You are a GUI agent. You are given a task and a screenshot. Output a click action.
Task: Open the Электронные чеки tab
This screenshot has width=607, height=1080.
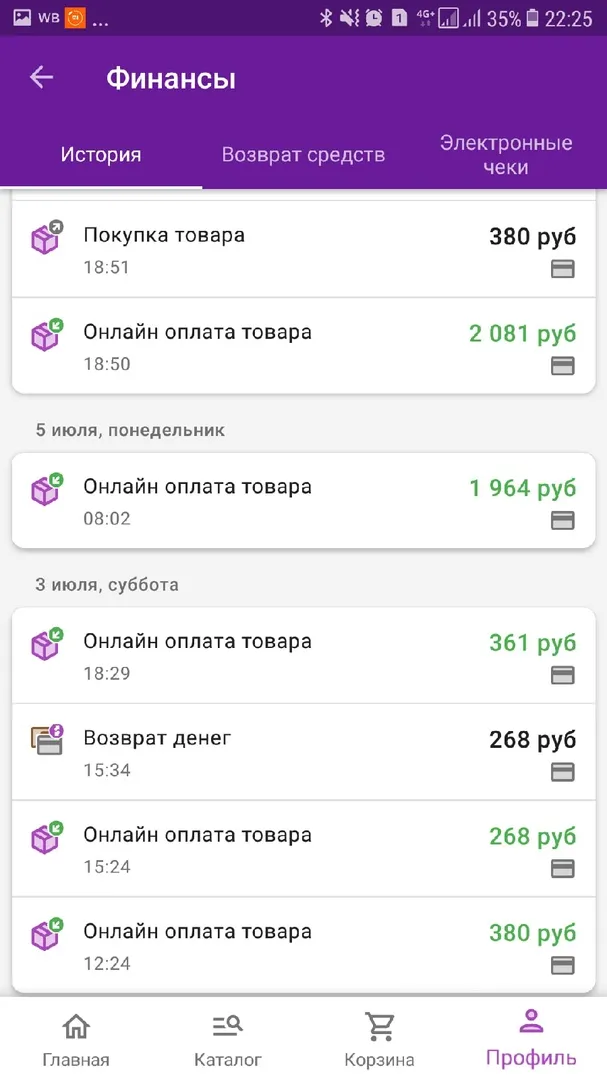[x=506, y=155]
